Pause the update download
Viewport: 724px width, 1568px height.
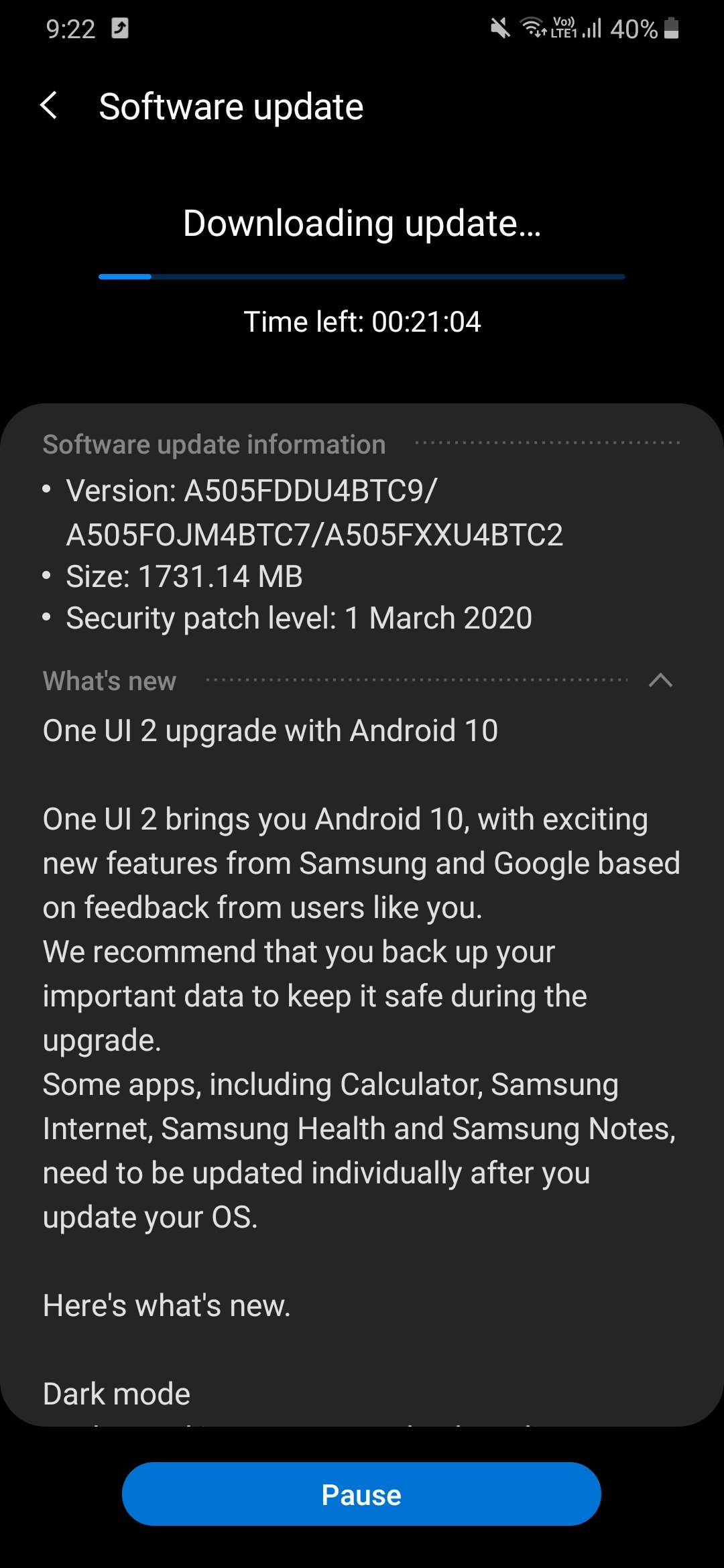click(x=361, y=1494)
